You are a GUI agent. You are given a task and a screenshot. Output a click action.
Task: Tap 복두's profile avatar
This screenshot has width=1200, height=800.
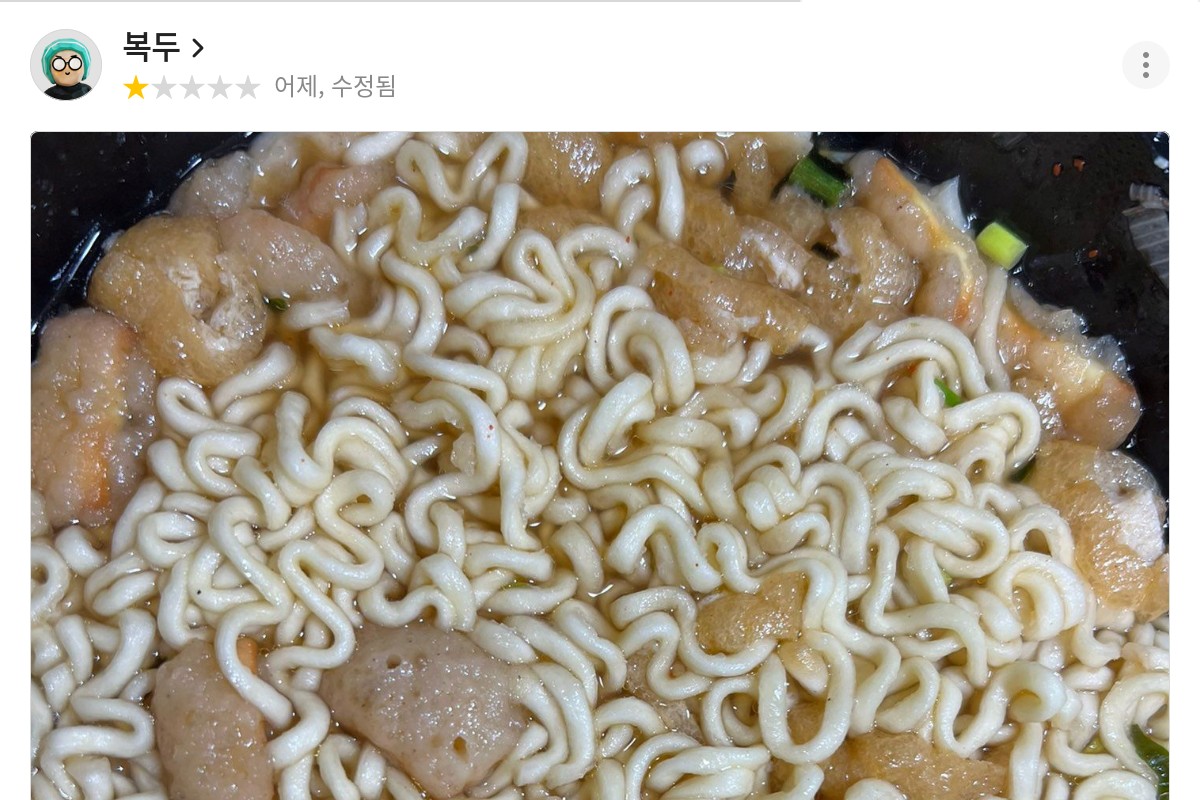66,65
